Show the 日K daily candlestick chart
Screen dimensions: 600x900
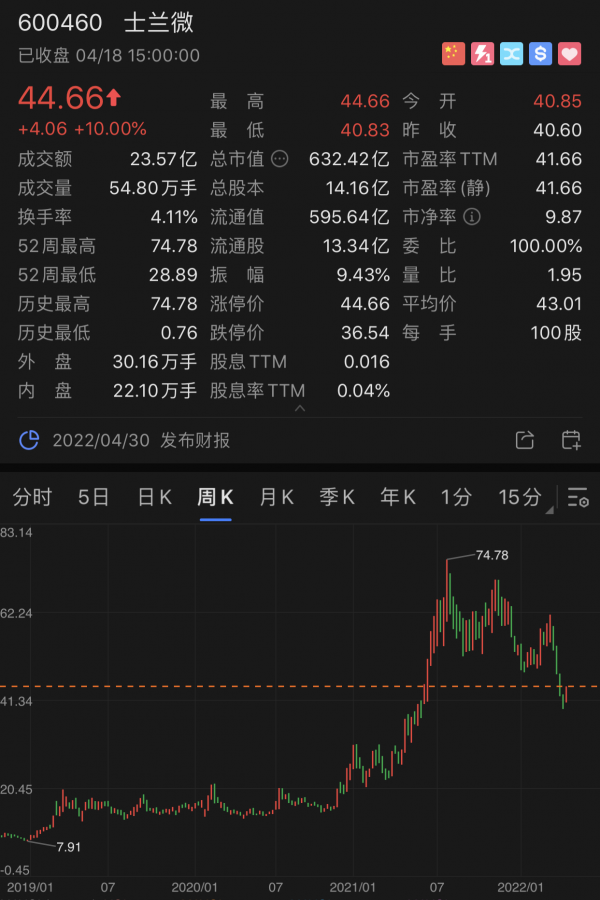[154, 497]
